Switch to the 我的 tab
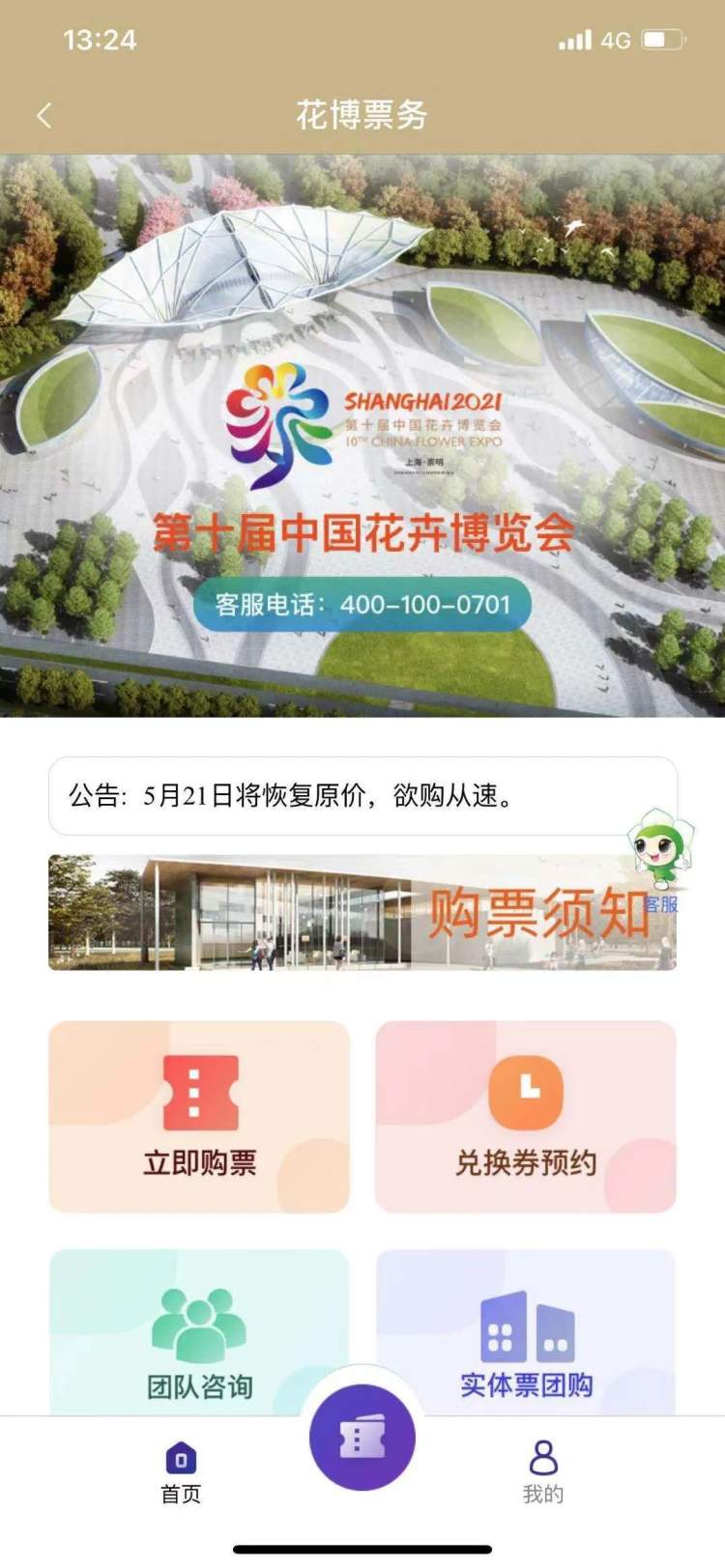This screenshot has height=1568, width=725. pos(542,1472)
